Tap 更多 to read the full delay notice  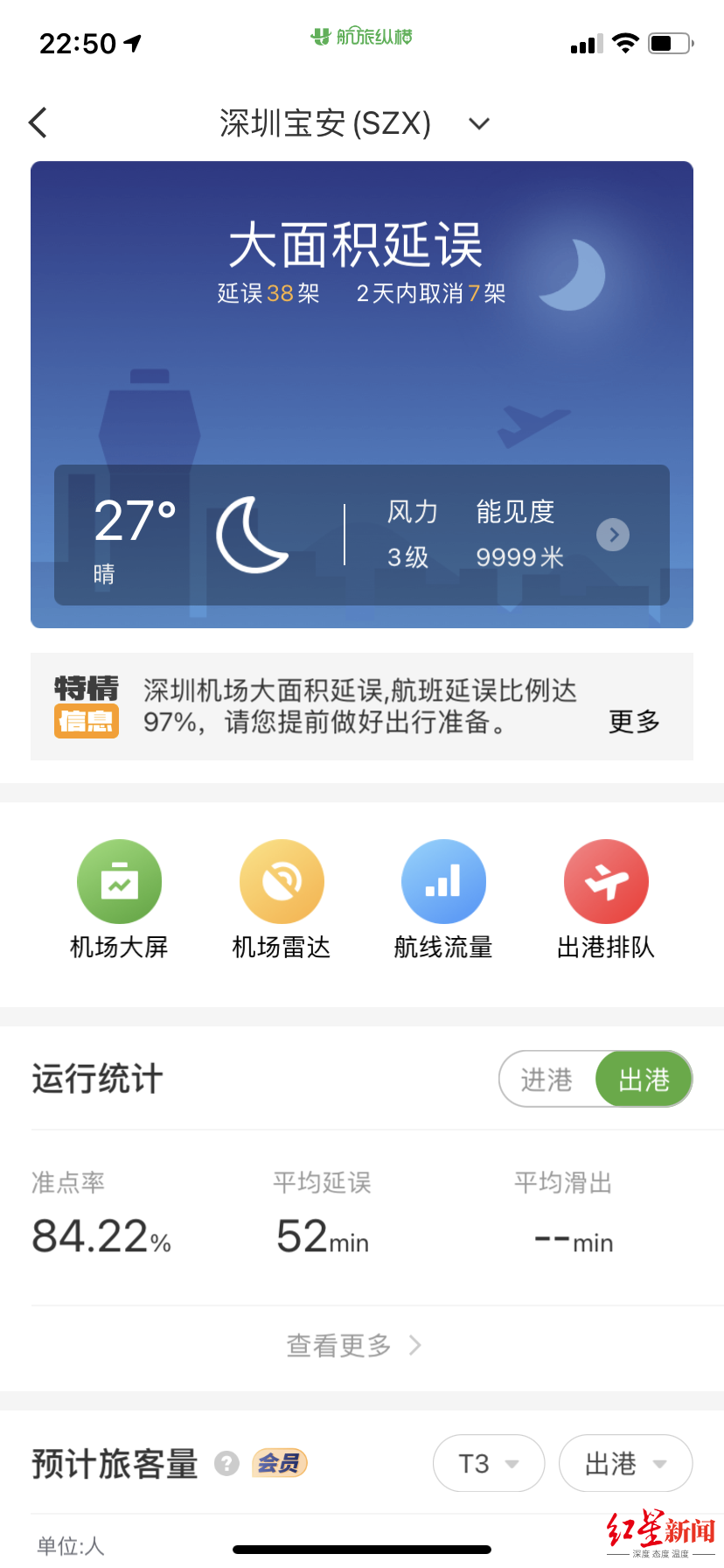632,722
